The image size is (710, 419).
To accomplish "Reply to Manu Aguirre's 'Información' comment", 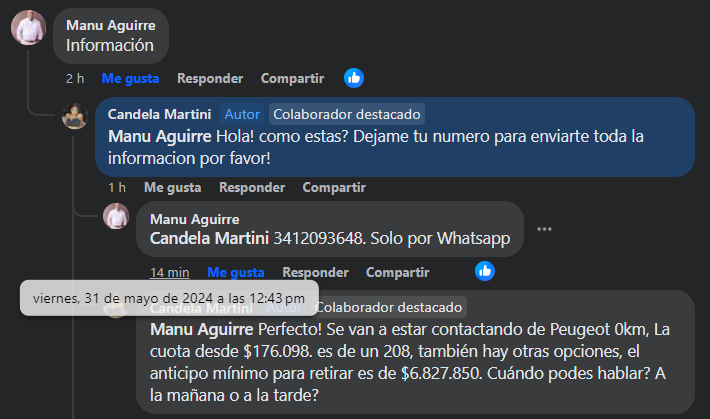I will pos(210,78).
